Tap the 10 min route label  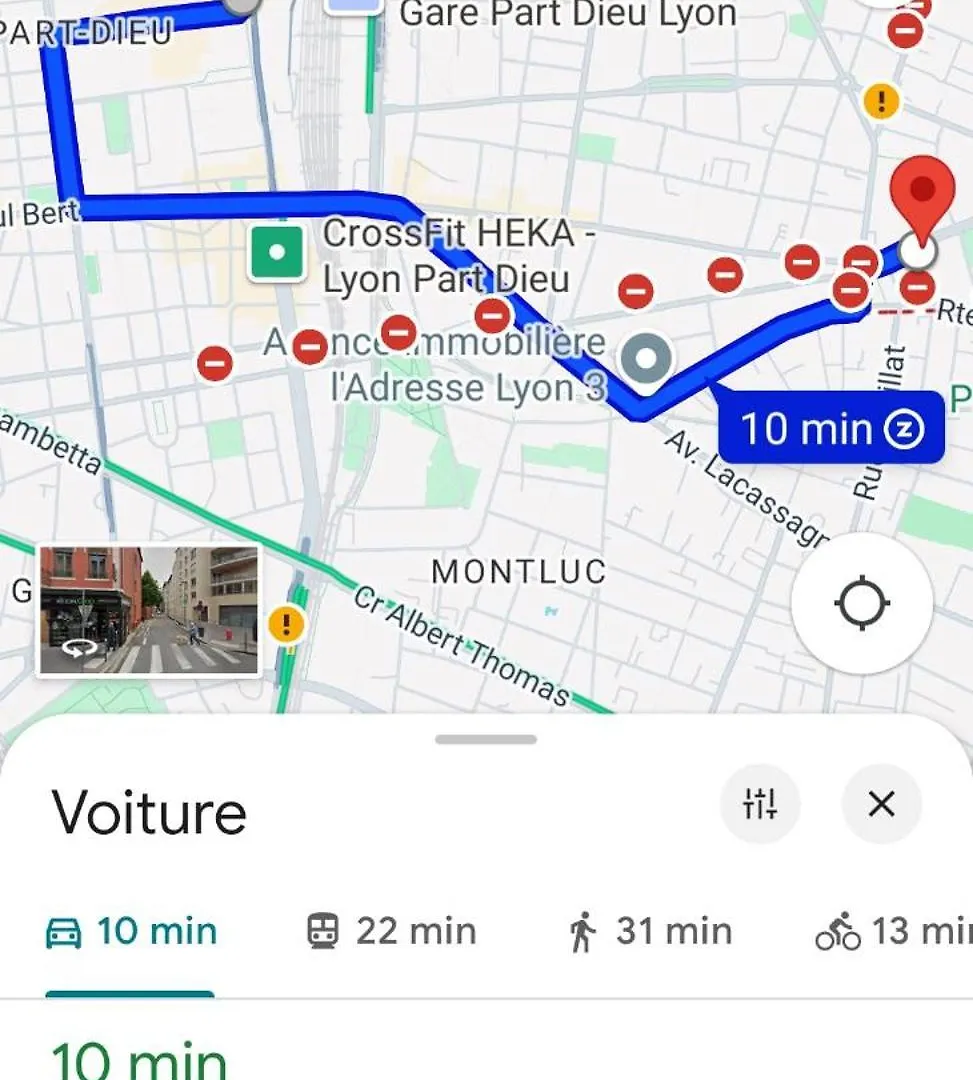[x=830, y=429]
